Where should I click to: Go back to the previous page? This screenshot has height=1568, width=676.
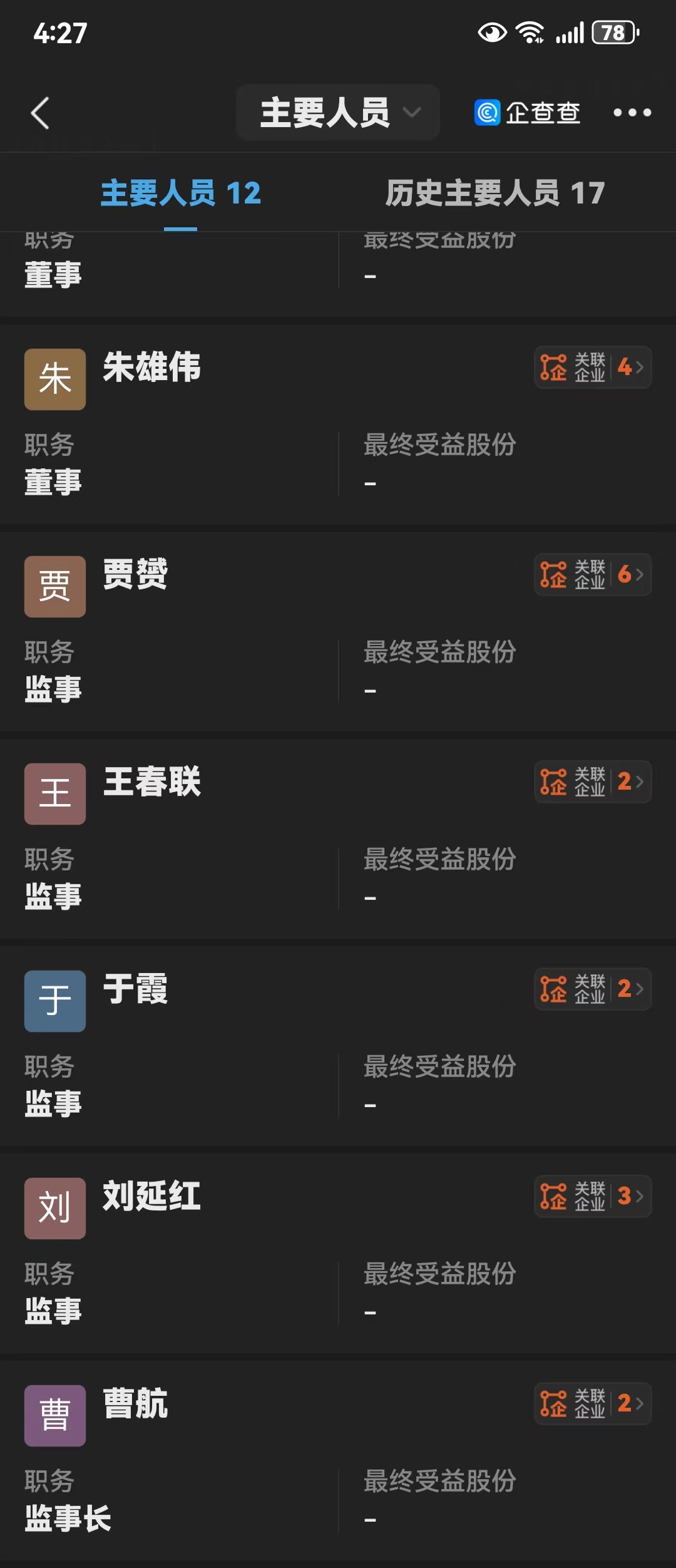[40, 113]
